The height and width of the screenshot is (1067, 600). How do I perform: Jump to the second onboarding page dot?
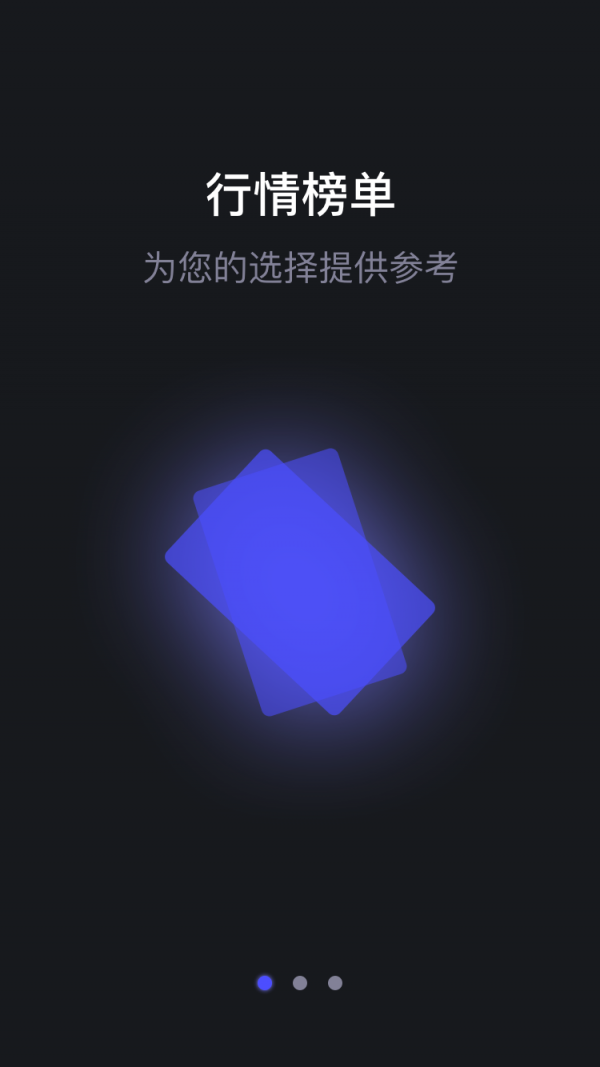300,983
